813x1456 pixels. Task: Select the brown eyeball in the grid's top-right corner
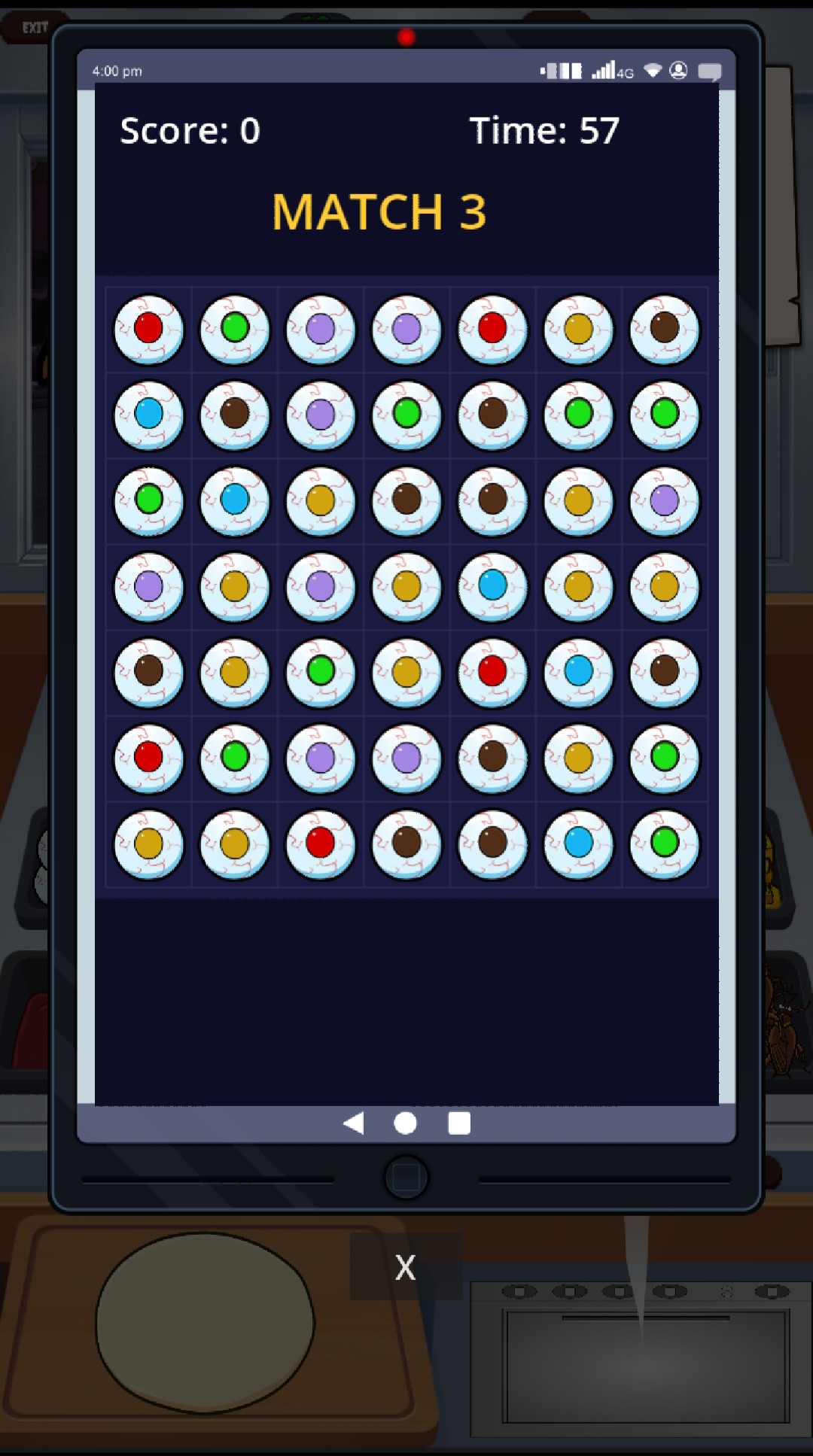pyautogui.click(x=664, y=330)
